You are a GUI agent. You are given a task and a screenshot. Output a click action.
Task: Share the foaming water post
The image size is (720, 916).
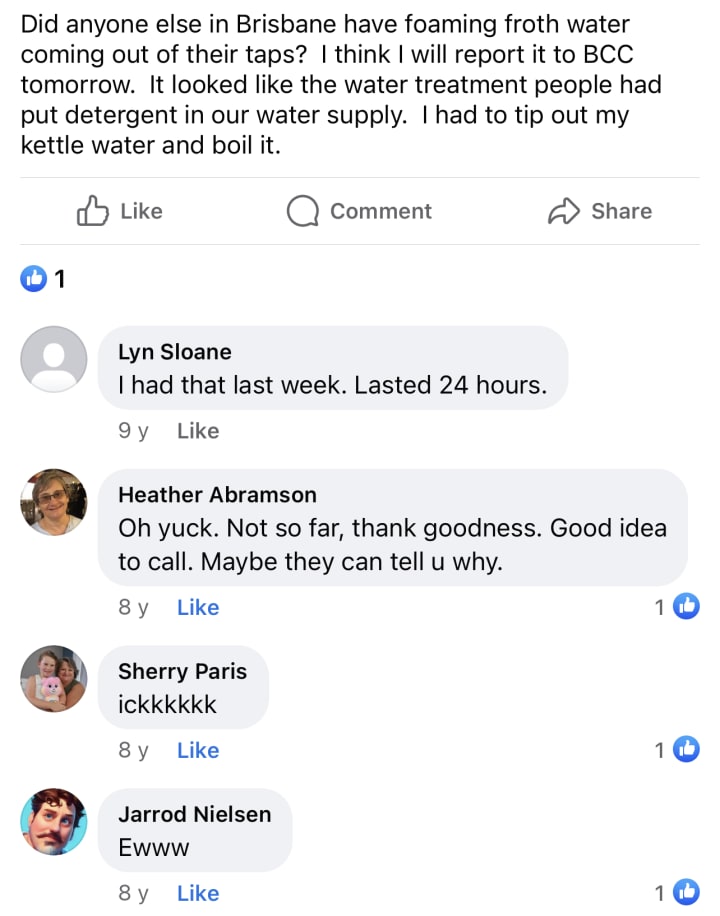(600, 211)
